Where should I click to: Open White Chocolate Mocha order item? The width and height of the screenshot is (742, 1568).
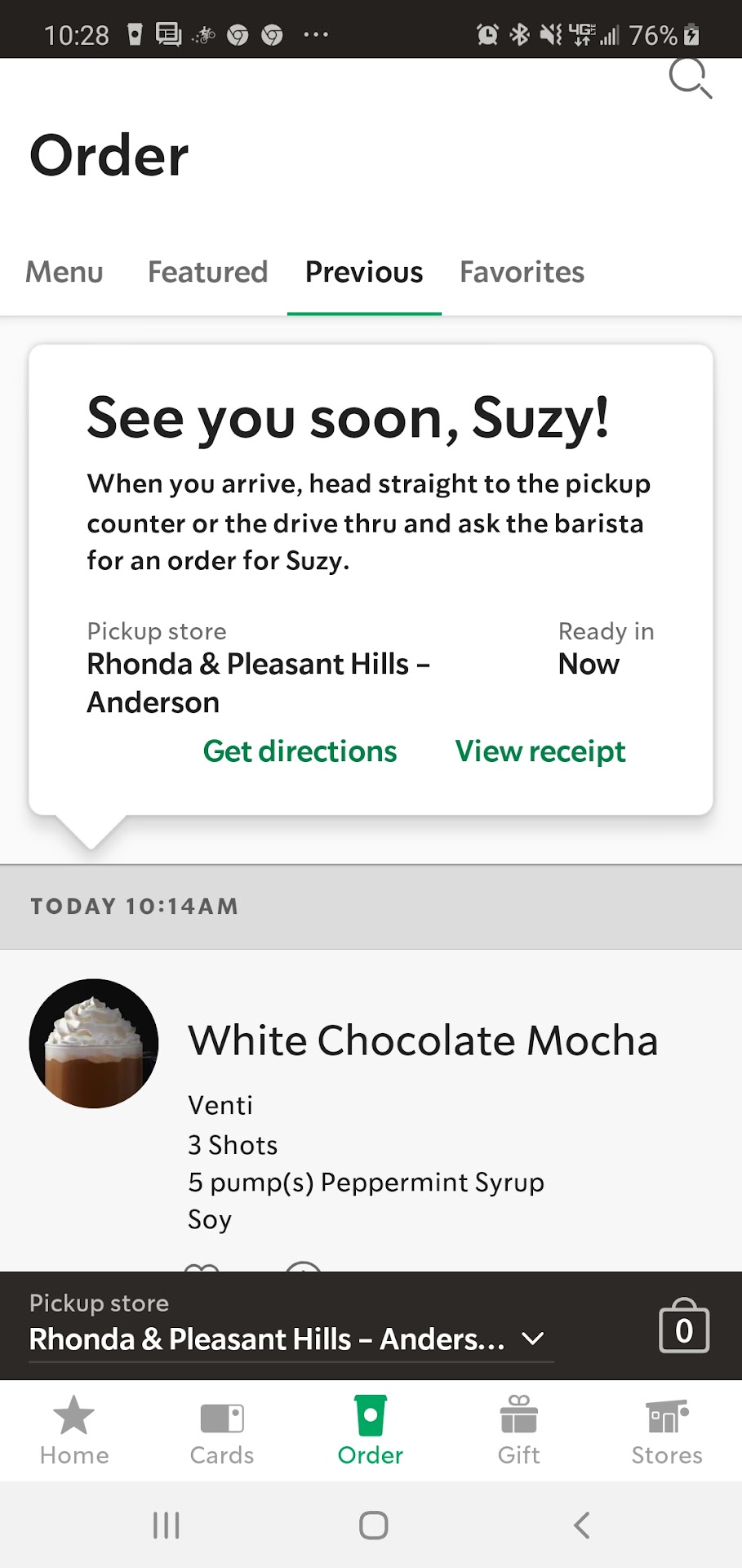pyautogui.click(x=422, y=1041)
